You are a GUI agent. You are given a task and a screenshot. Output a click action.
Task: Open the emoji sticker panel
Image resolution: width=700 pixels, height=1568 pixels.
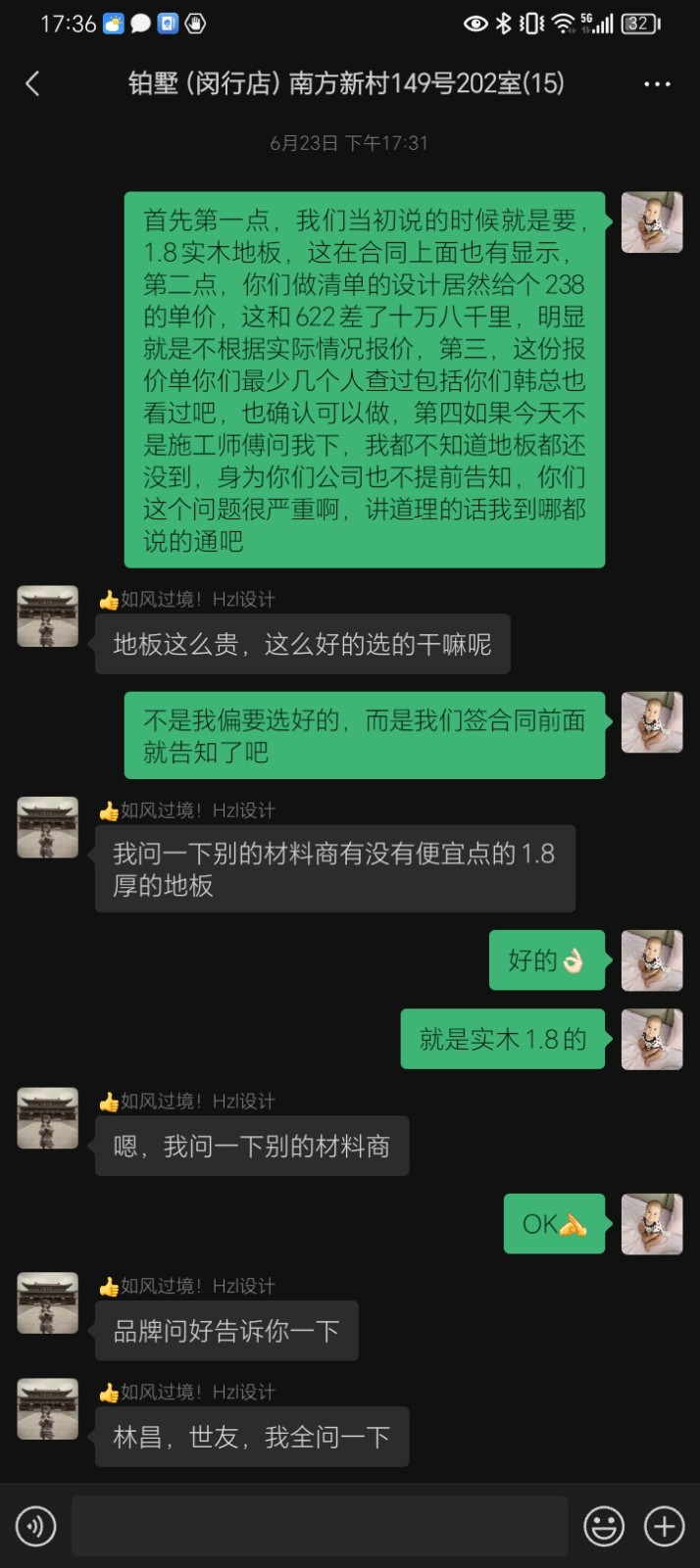point(604,1526)
